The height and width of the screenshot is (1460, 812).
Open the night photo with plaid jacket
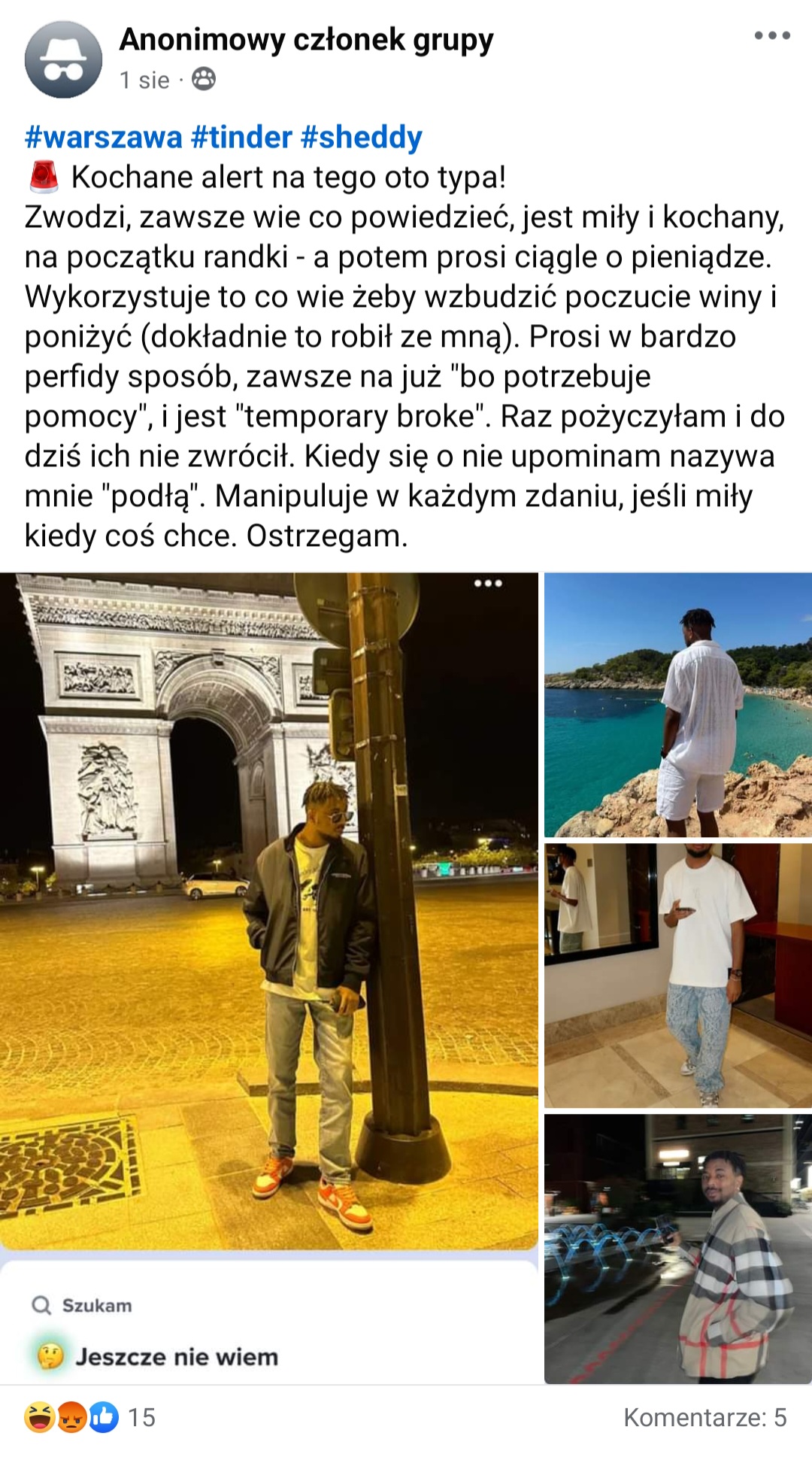pos(677,1249)
